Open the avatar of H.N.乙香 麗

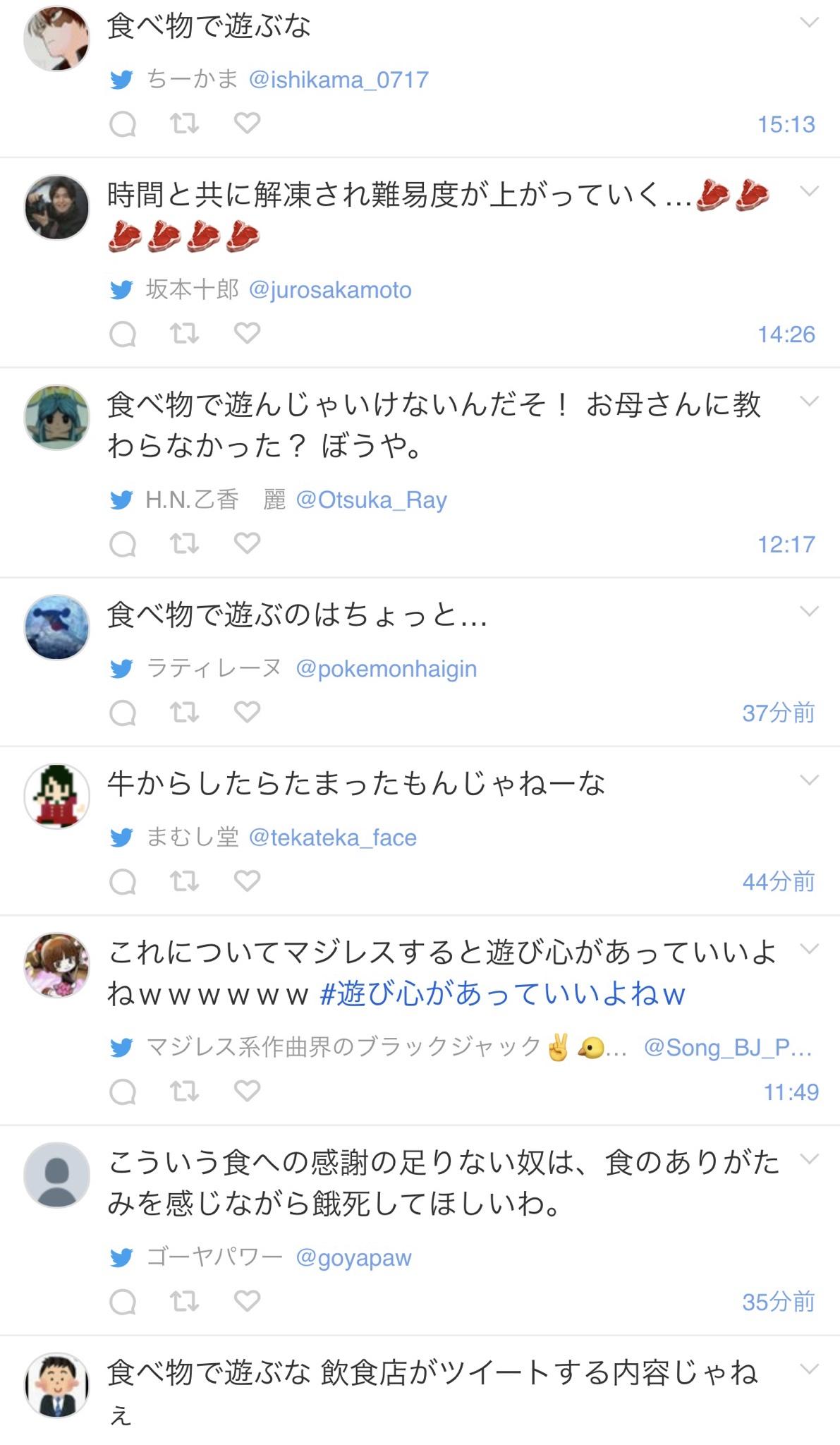click(x=57, y=417)
